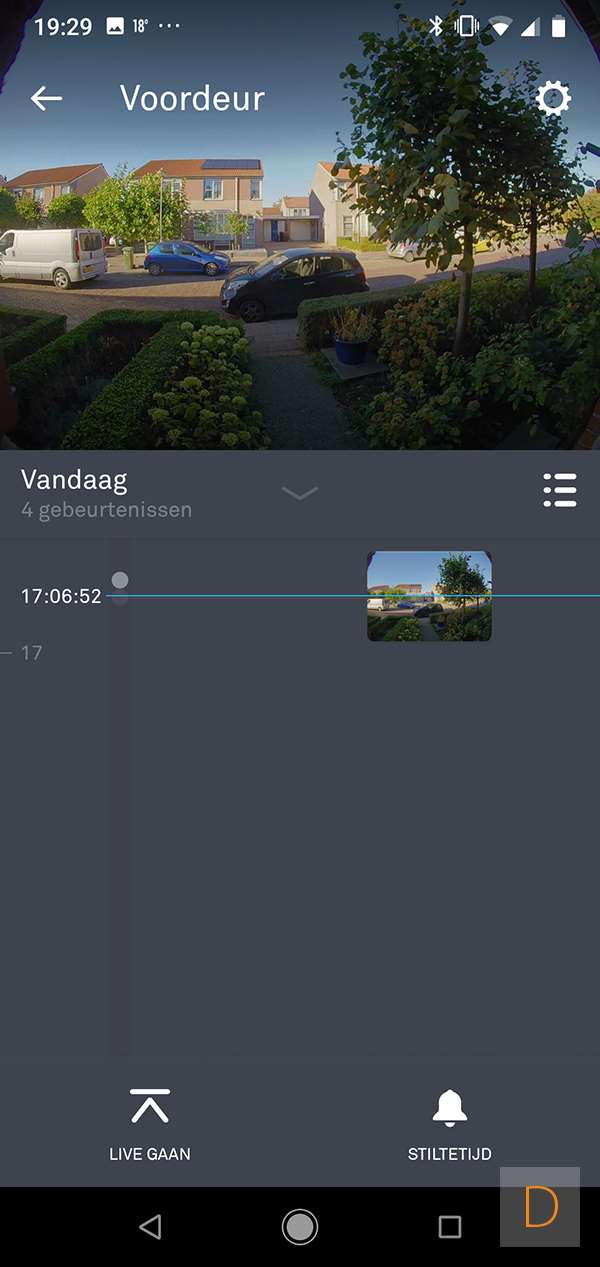Open the events list view
600x1267 pixels.
point(560,491)
